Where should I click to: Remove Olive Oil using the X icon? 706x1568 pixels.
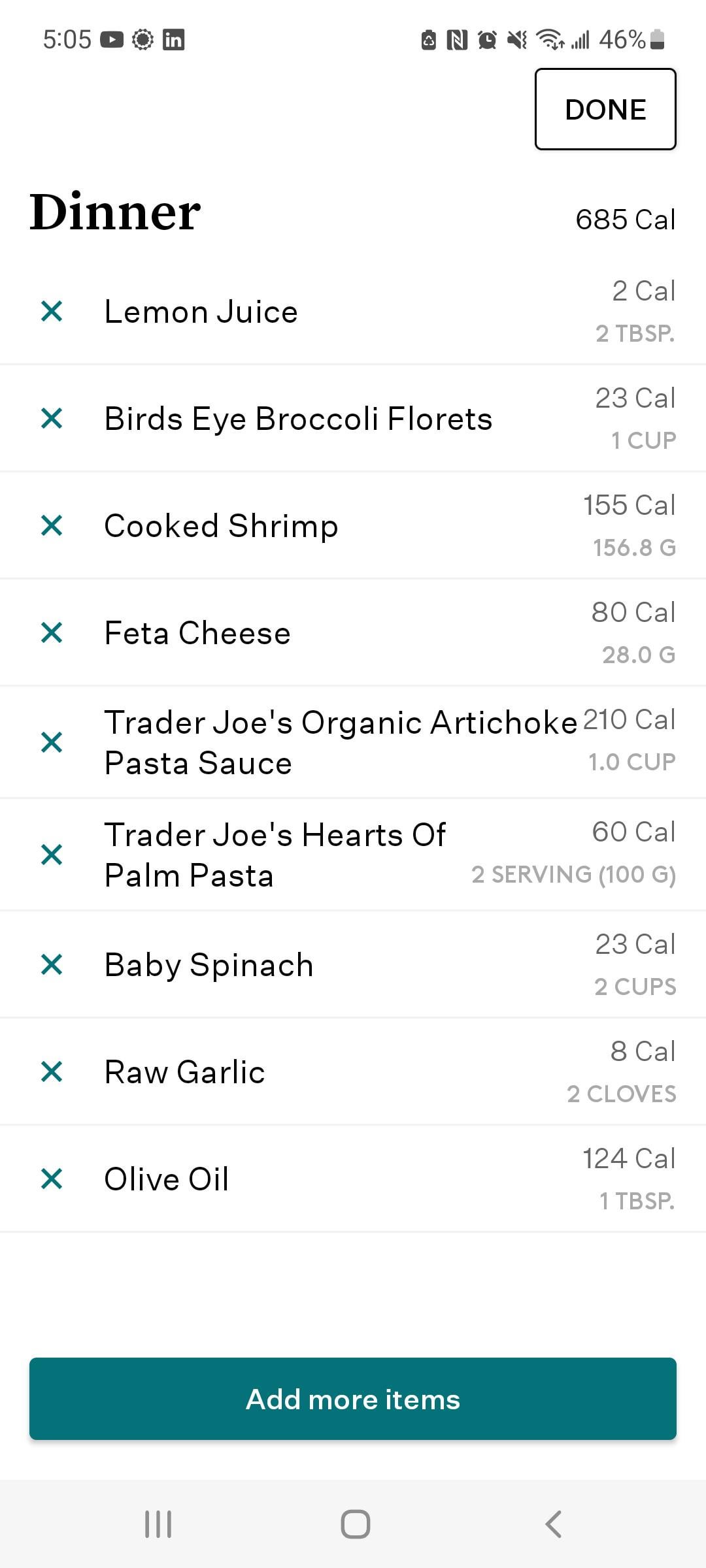52,1179
